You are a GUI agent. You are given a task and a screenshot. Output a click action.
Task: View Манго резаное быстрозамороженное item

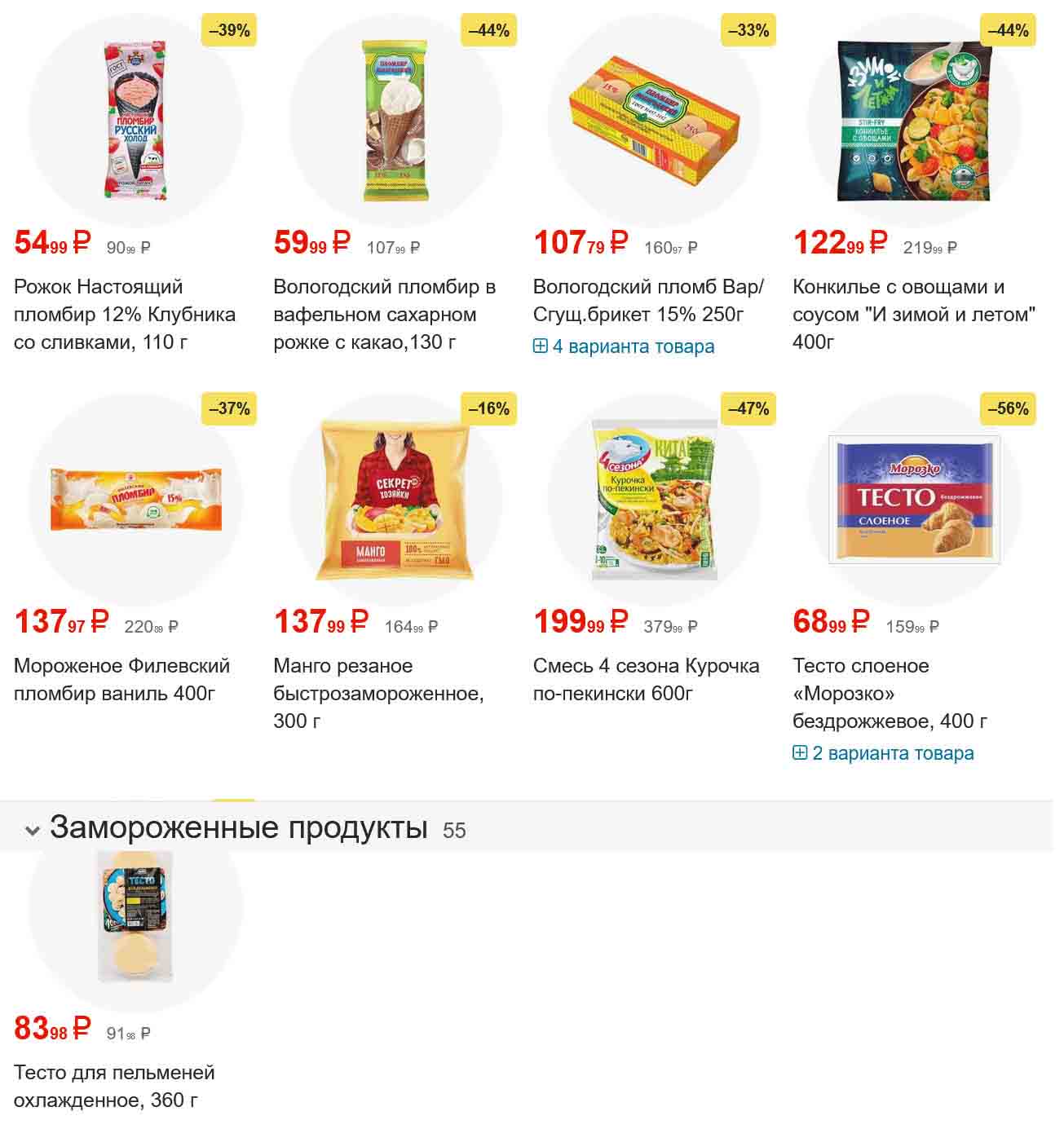click(x=378, y=693)
